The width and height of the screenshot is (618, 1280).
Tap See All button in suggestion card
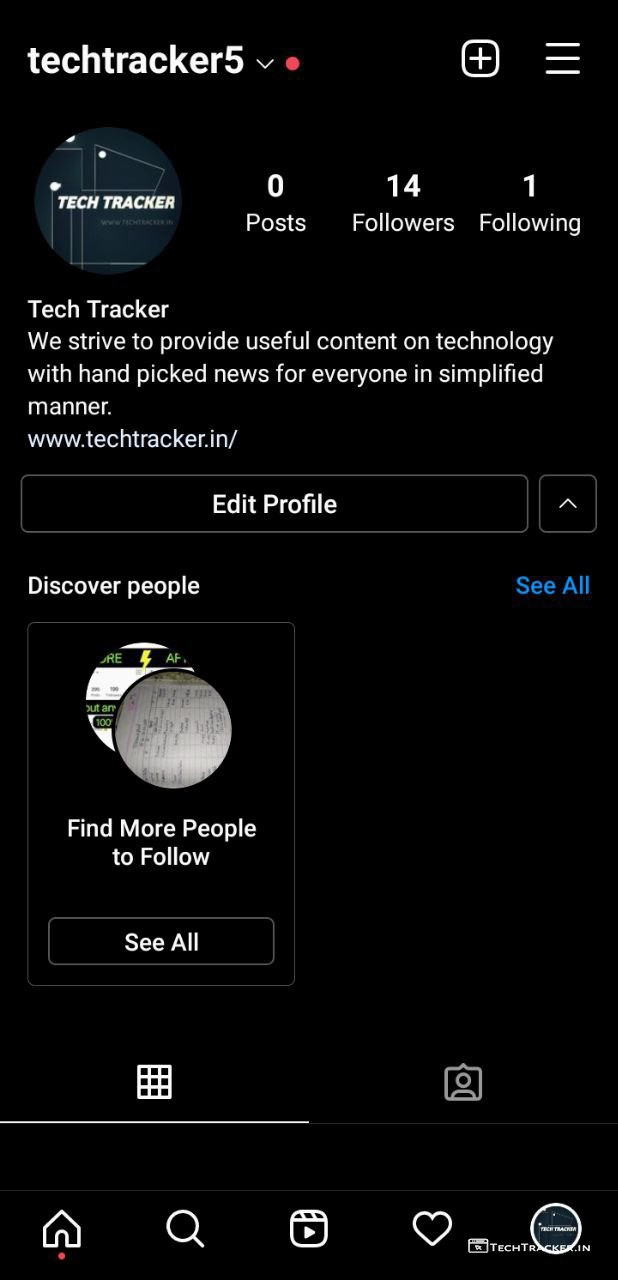(161, 942)
